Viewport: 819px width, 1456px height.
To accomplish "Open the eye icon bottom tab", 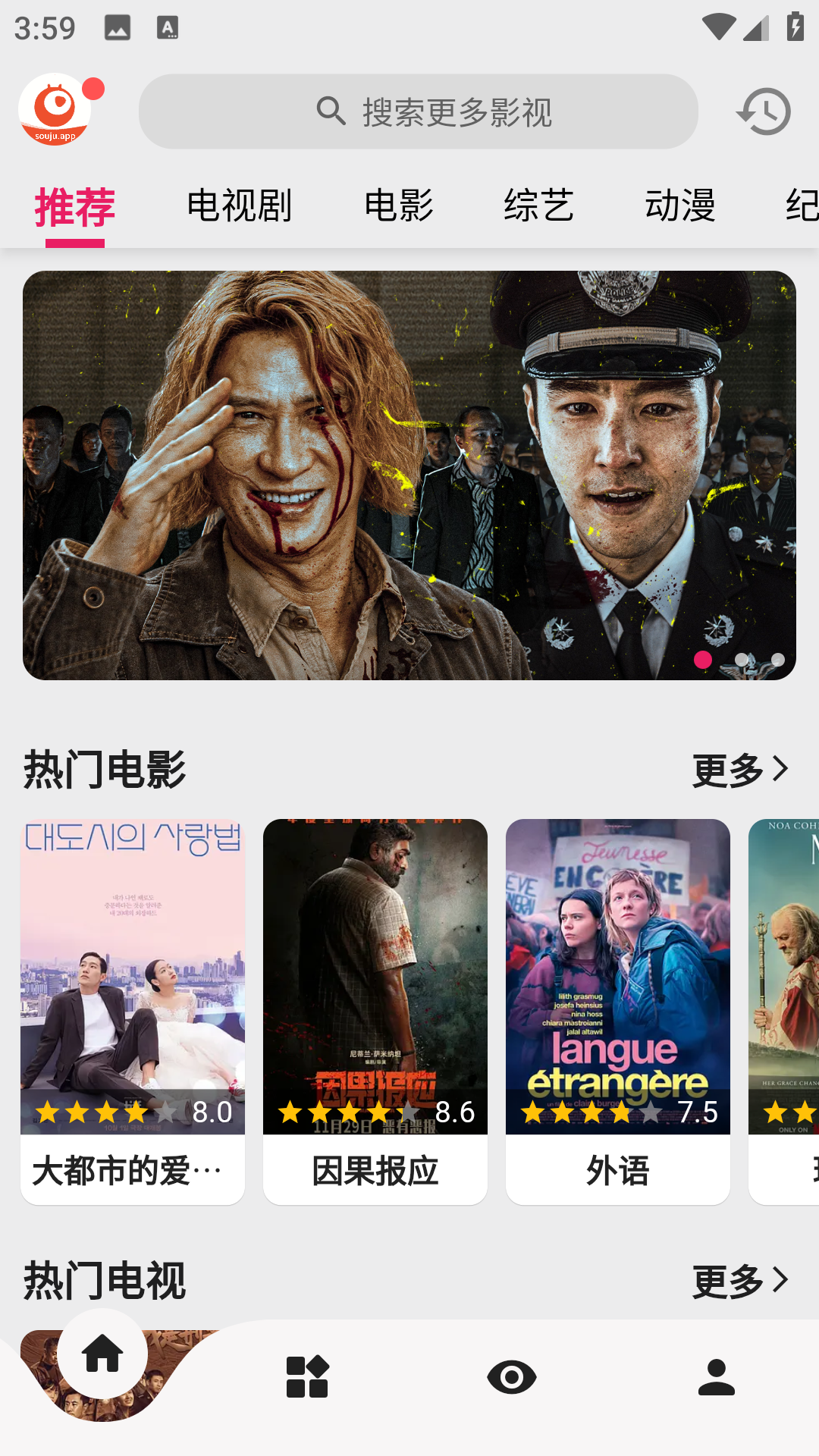I will pyautogui.click(x=512, y=1377).
